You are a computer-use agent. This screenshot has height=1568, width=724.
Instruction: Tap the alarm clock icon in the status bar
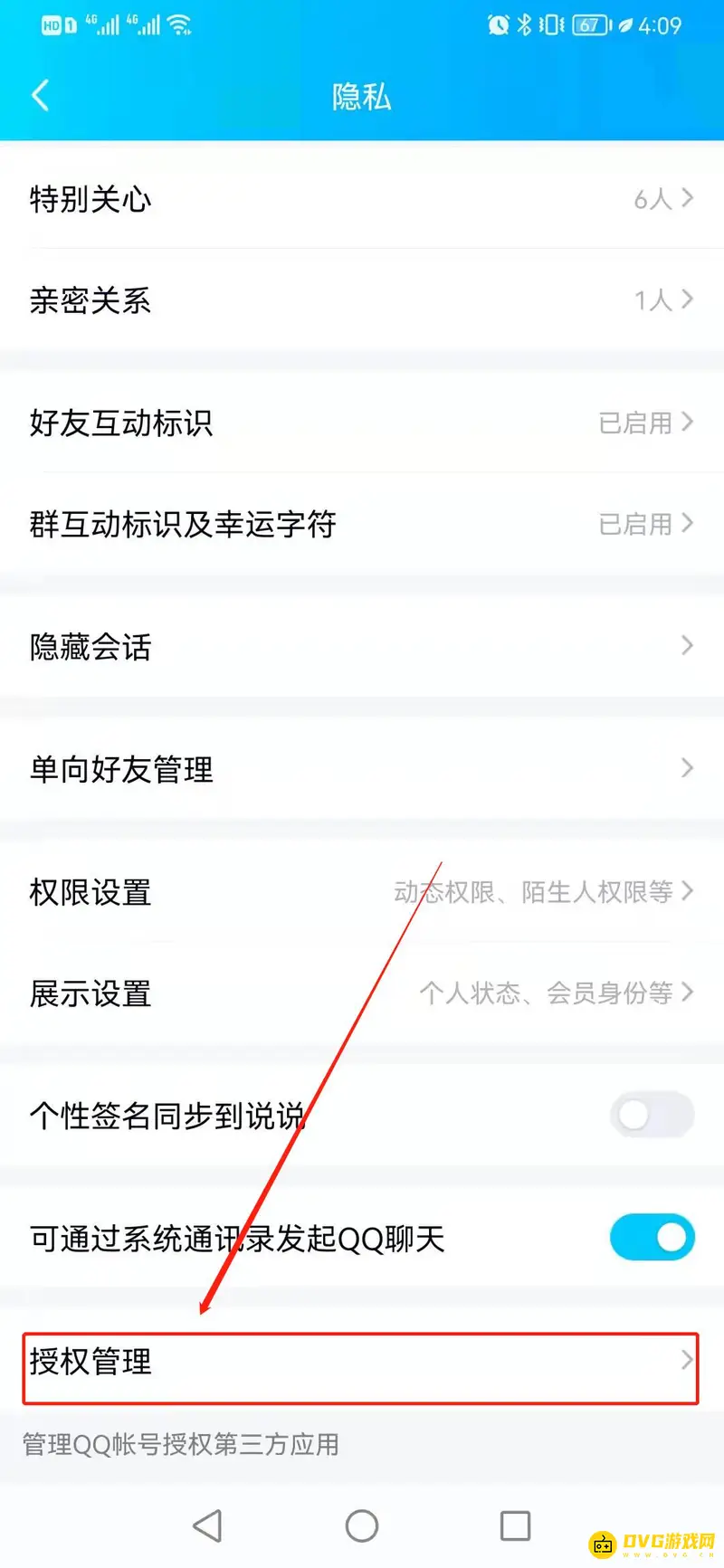pos(499,24)
